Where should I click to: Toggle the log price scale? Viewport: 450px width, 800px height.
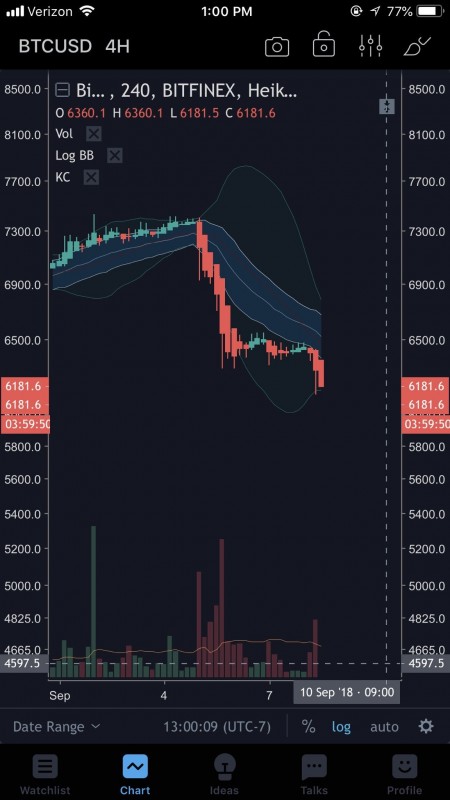click(x=341, y=727)
